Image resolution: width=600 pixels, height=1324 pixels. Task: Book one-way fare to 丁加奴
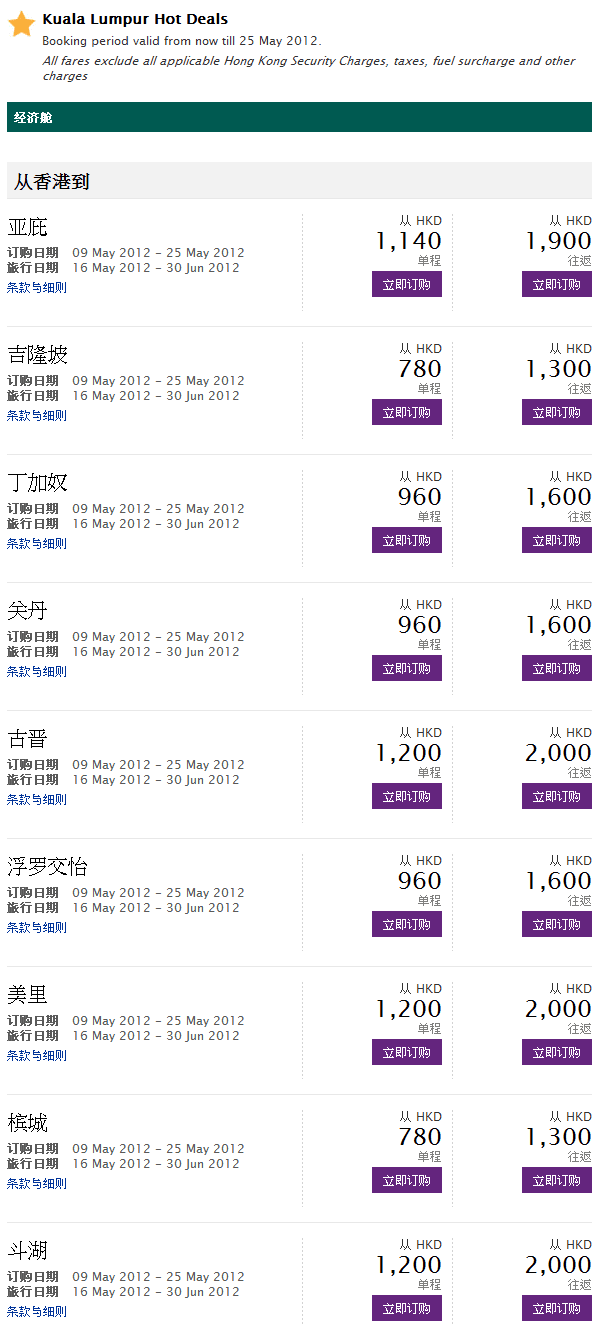click(x=407, y=540)
